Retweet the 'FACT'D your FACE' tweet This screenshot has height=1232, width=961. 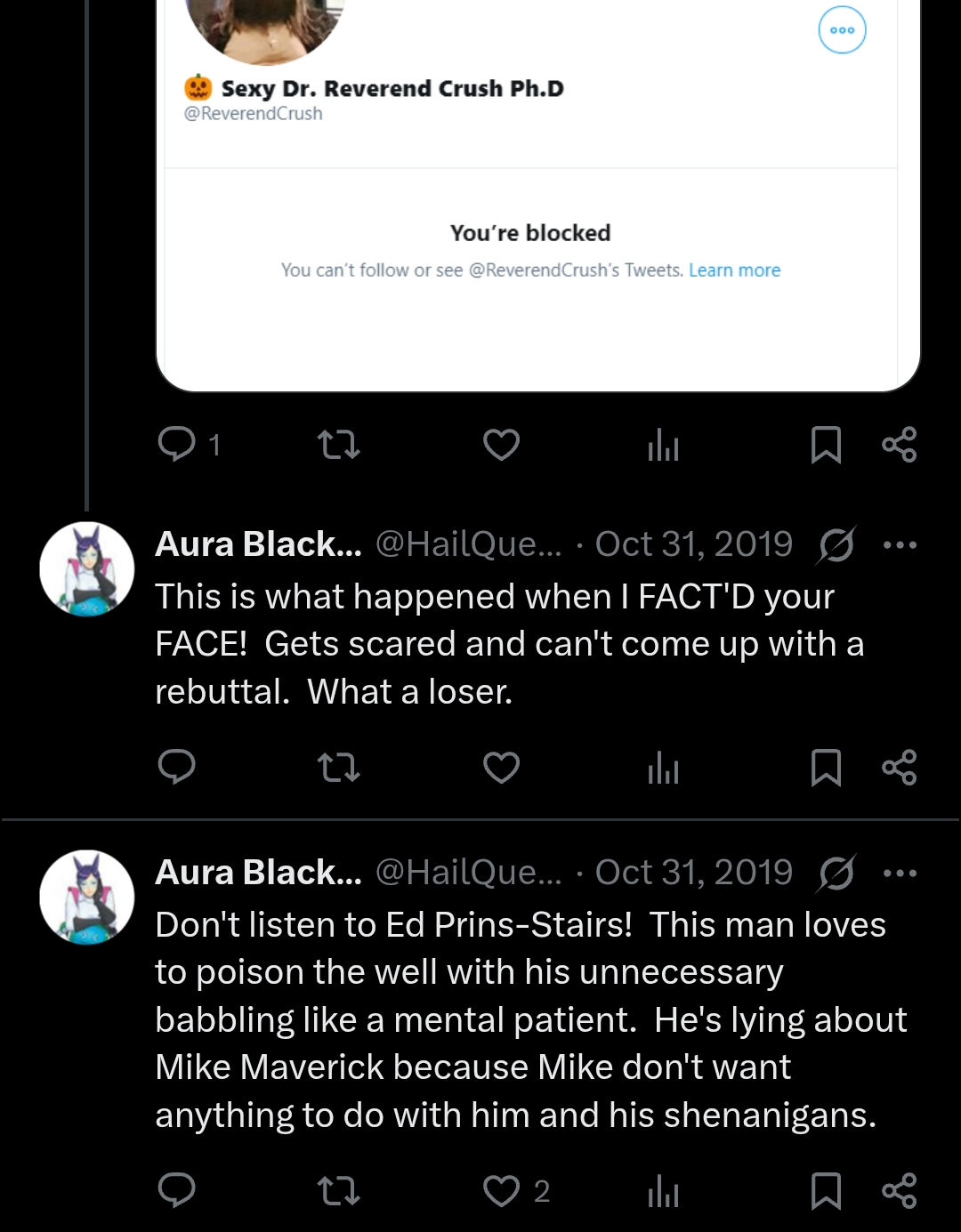tap(338, 767)
